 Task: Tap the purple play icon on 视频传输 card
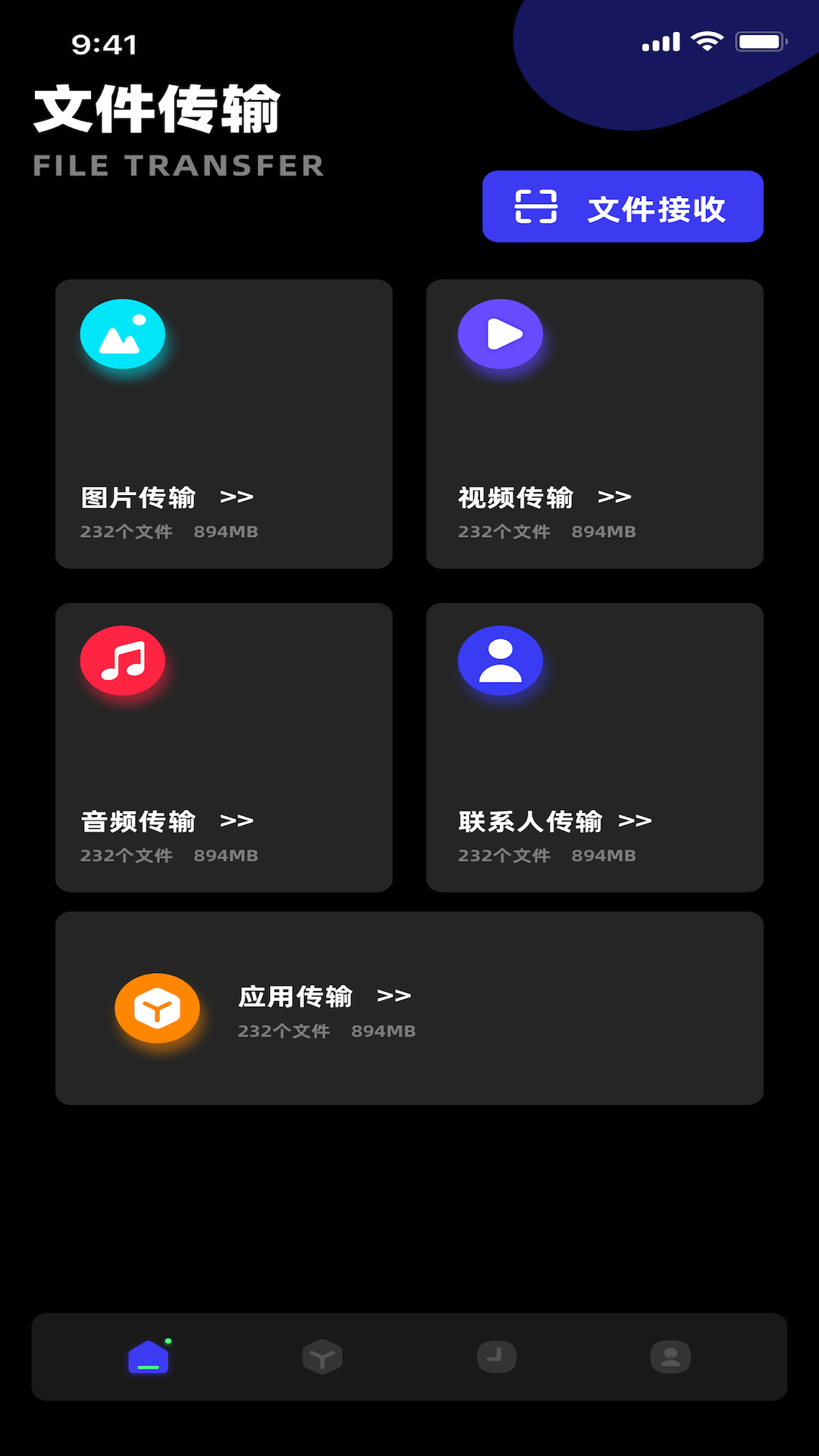500,334
